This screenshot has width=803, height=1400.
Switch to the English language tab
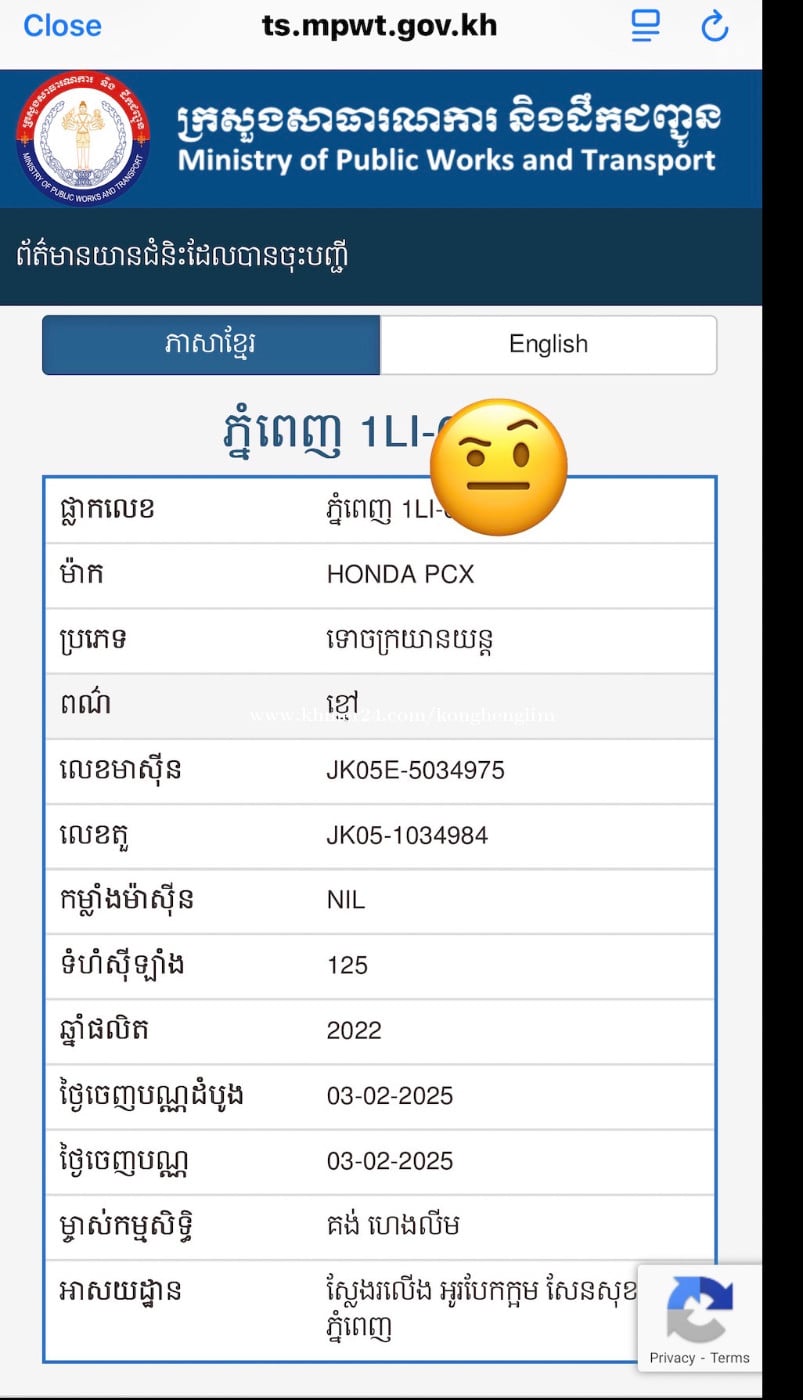[x=548, y=344]
